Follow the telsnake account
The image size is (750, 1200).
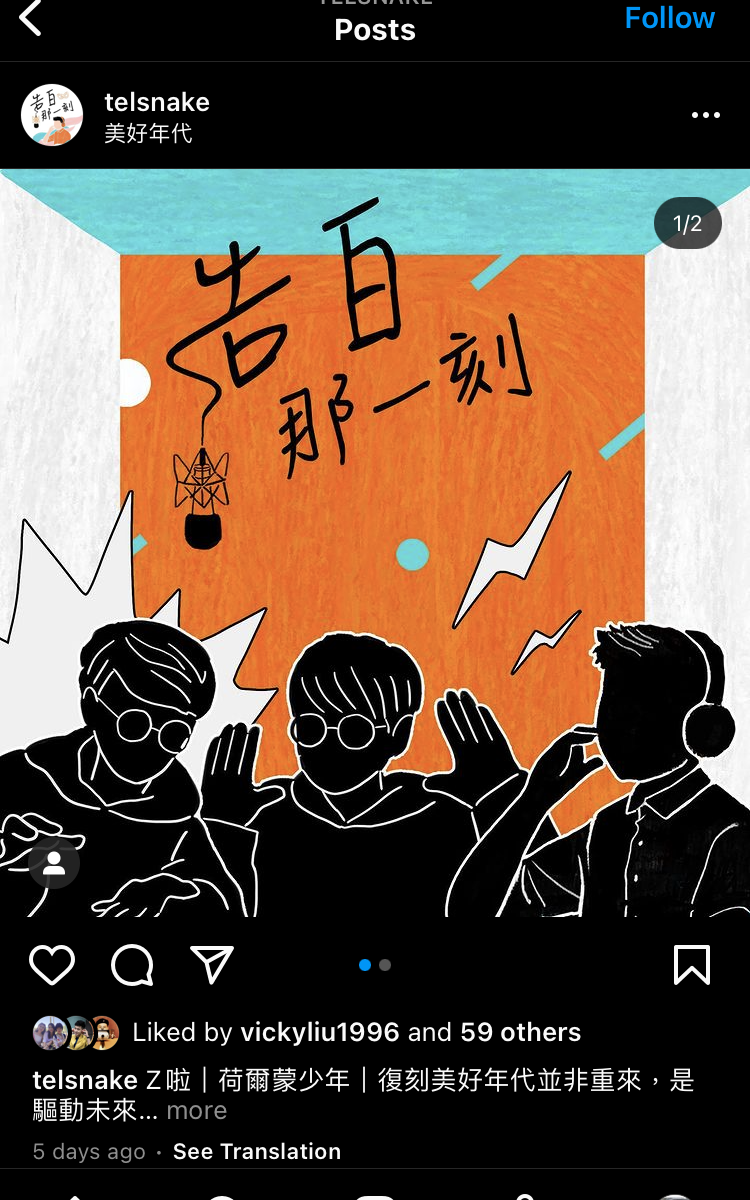pos(669,18)
